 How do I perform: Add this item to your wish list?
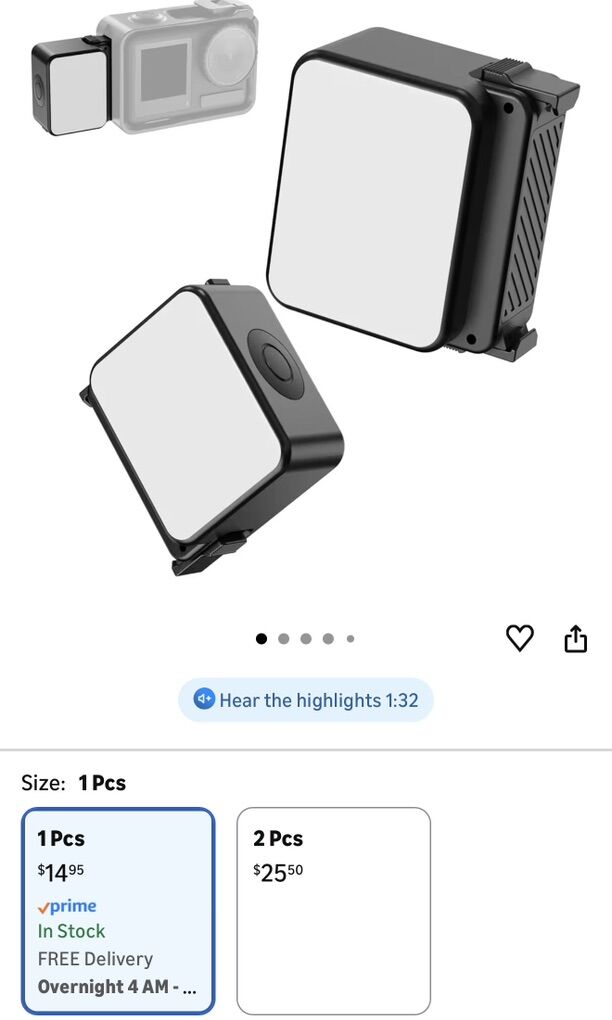pos(519,638)
